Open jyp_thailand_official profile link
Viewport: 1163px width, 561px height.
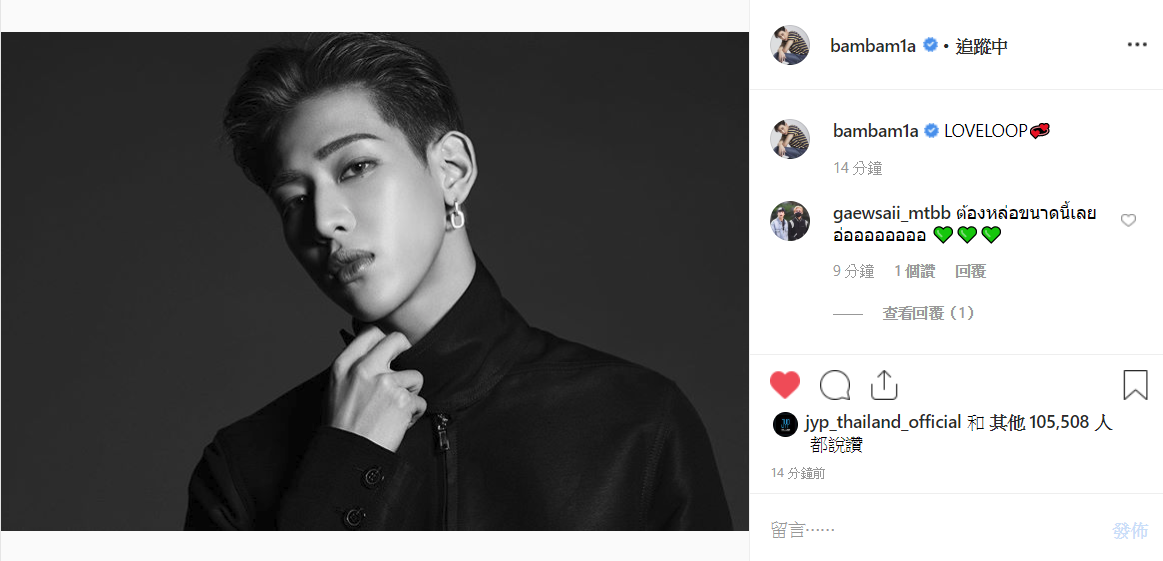click(x=882, y=422)
